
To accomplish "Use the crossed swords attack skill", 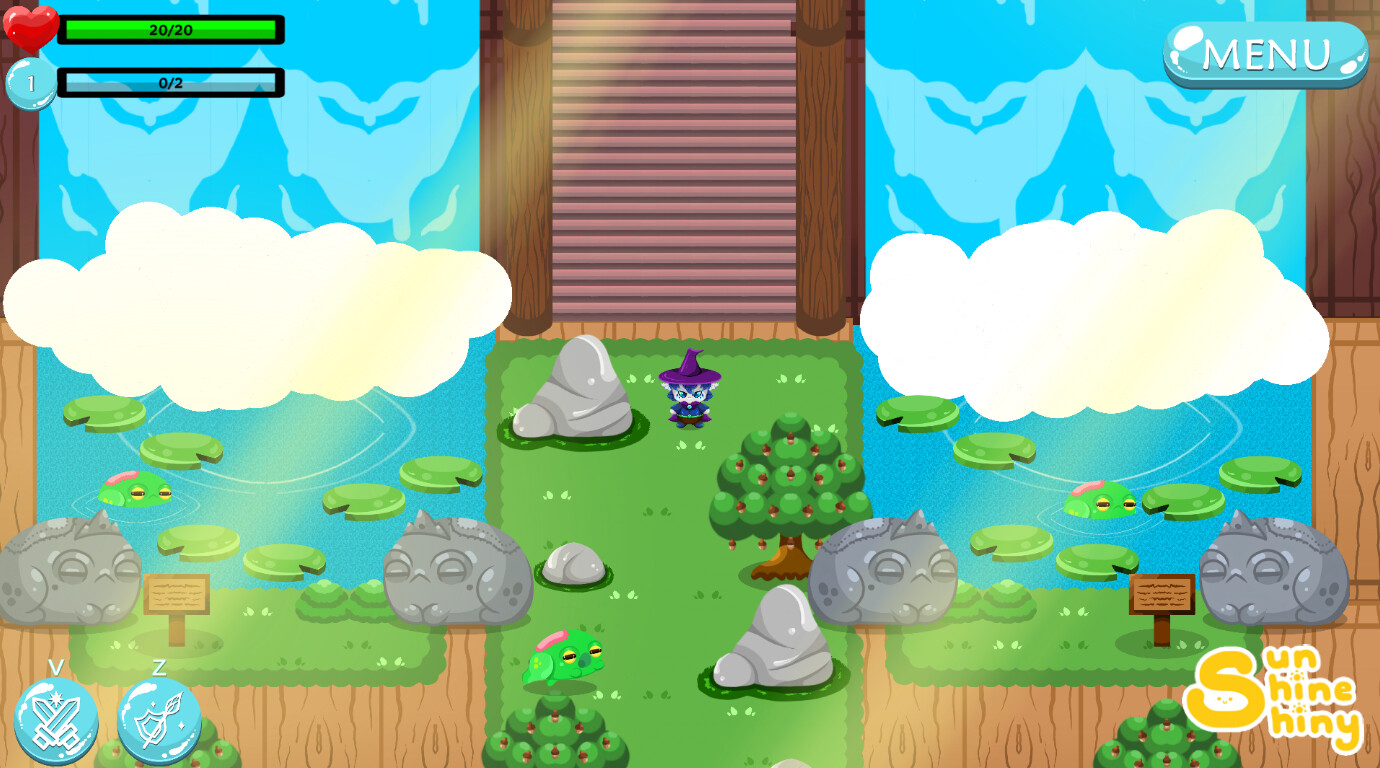I will pyautogui.click(x=56, y=720).
